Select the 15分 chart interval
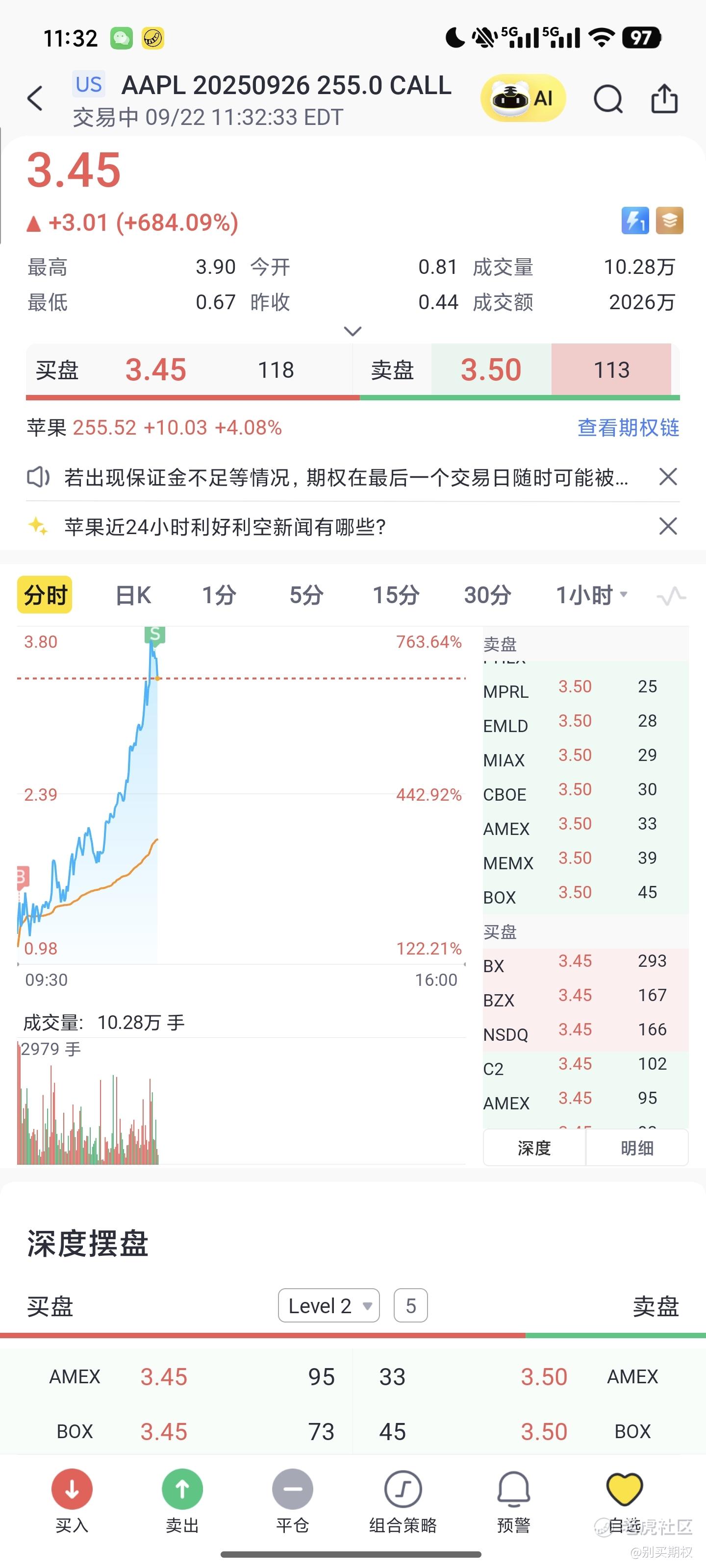 [396, 595]
